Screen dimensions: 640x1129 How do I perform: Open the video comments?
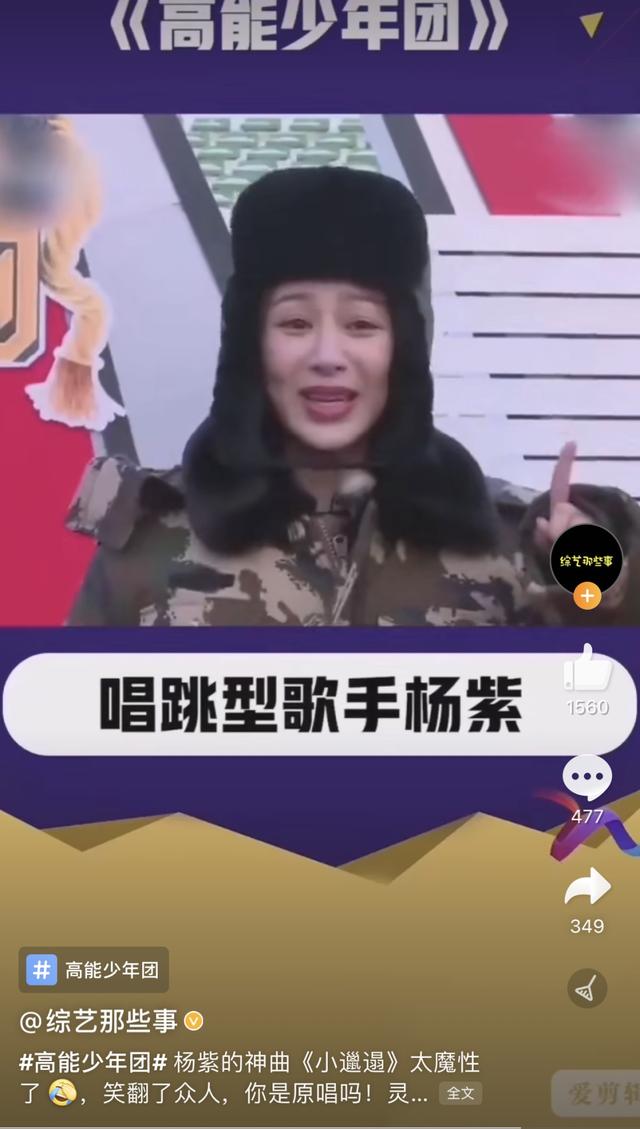(587, 778)
